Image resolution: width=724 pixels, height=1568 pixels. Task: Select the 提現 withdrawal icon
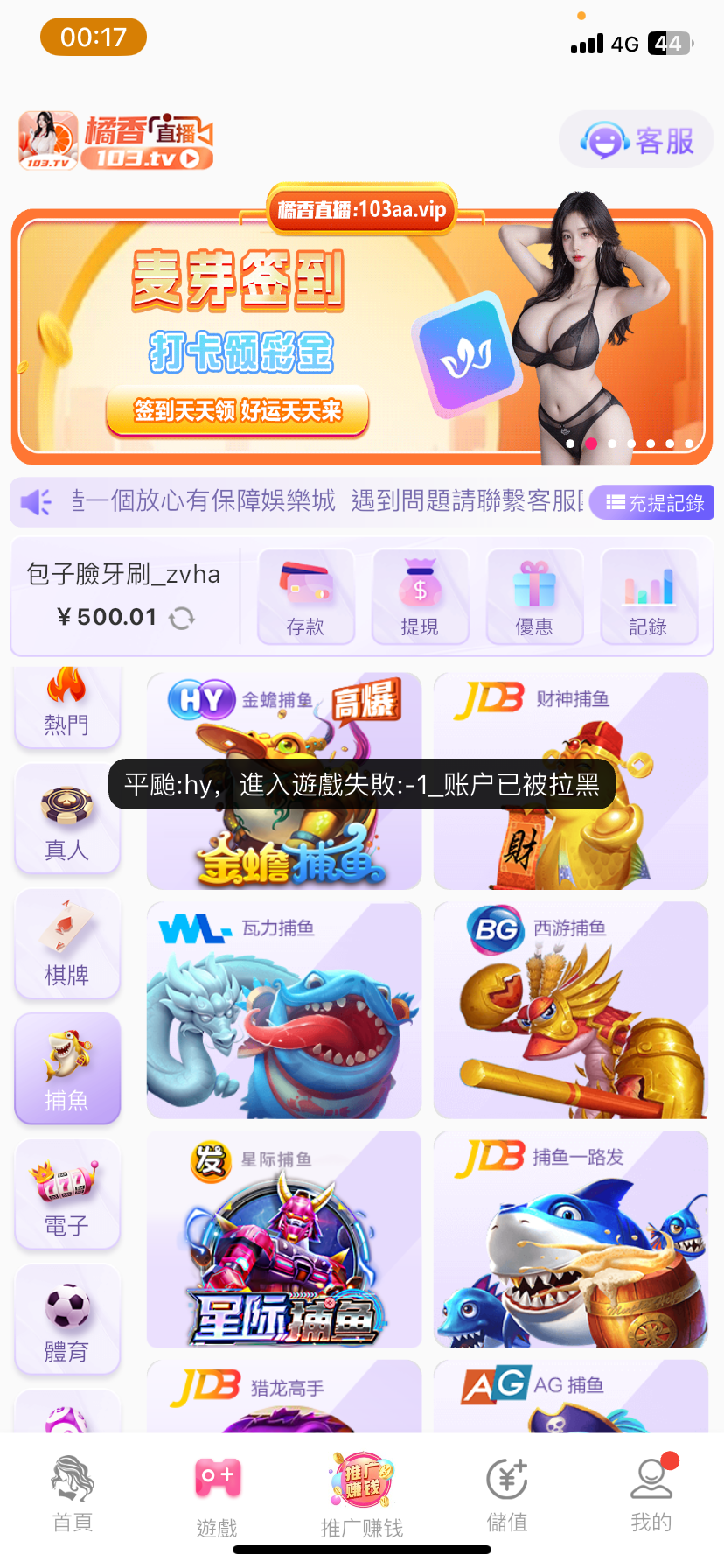[420, 597]
